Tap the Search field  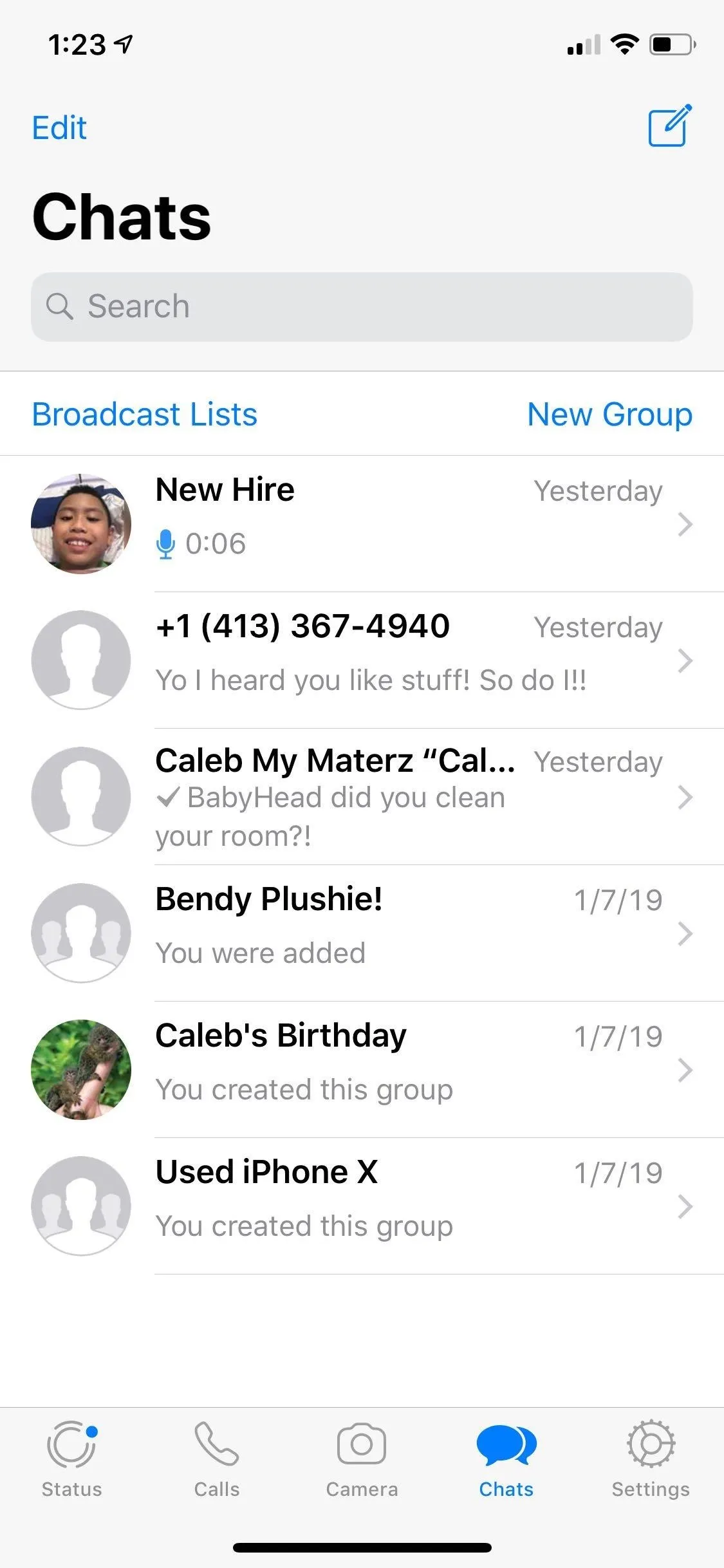coord(362,306)
